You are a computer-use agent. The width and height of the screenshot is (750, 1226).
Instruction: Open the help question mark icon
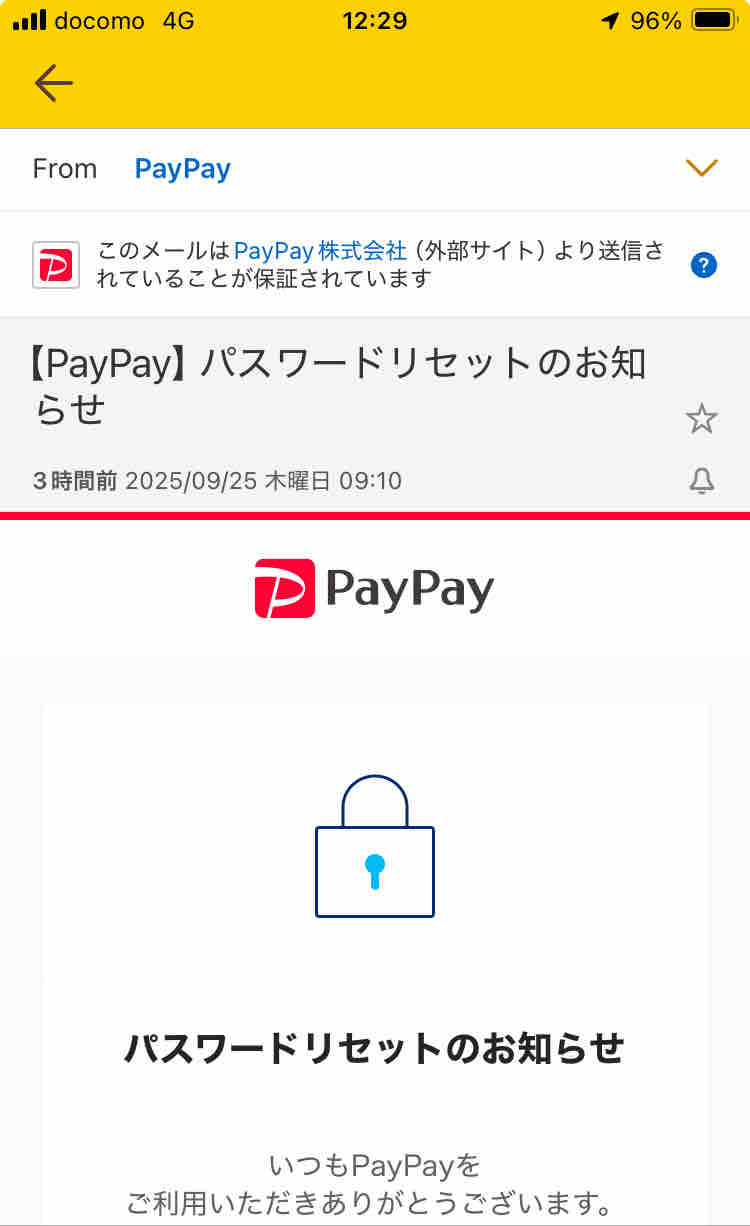coord(703,264)
